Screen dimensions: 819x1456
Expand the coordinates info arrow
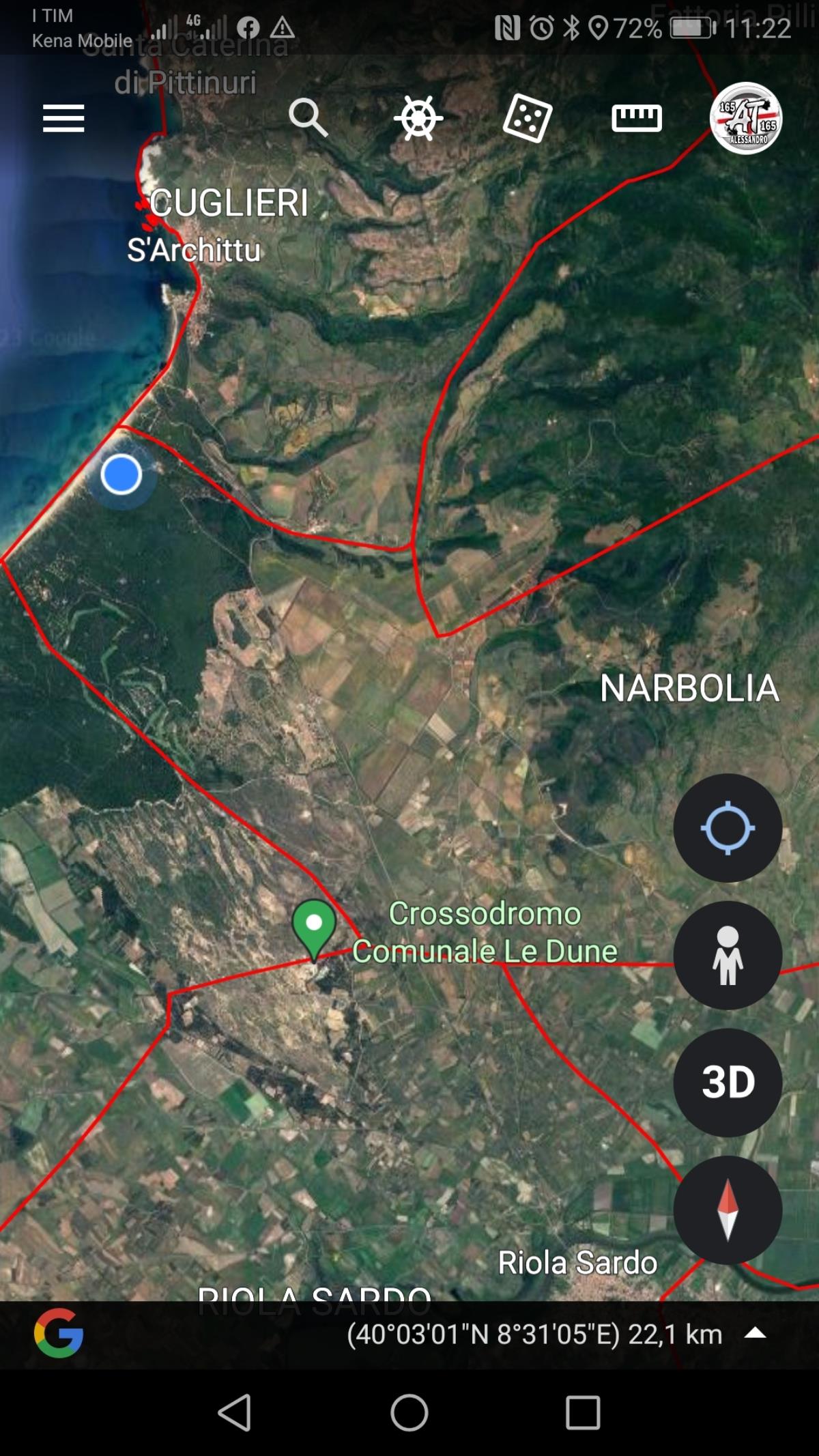[755, 1333]
